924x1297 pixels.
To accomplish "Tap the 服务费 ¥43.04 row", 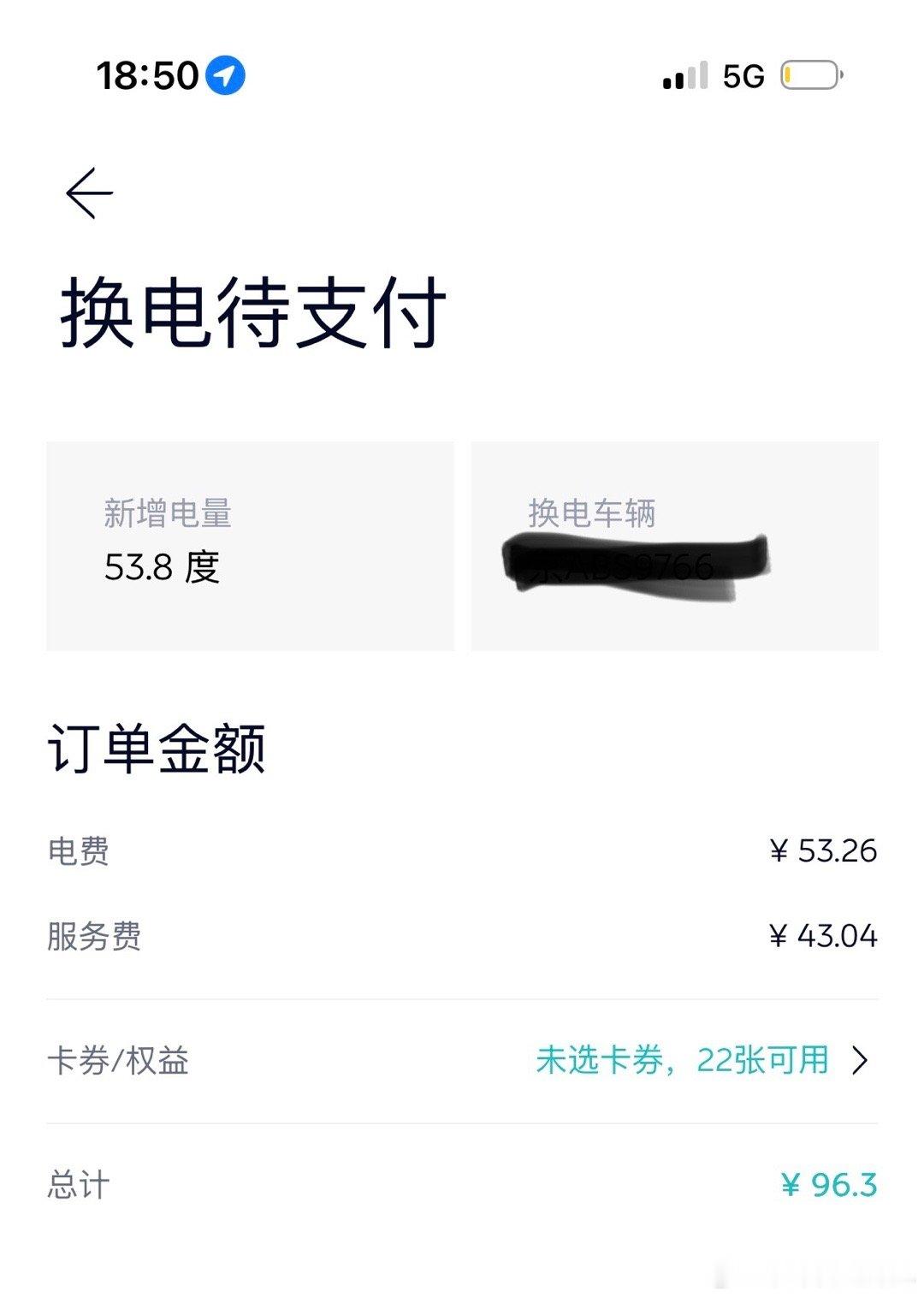I will [462, 937].
